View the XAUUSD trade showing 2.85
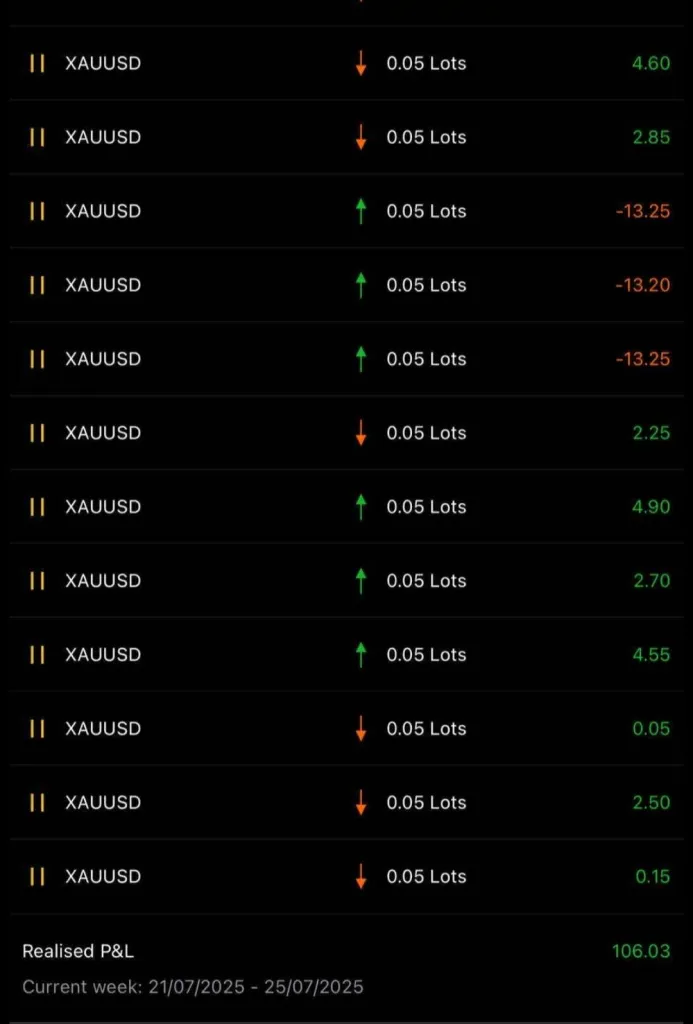The height and width of the screenshot is (1024, 693). (x=346, y=137)
